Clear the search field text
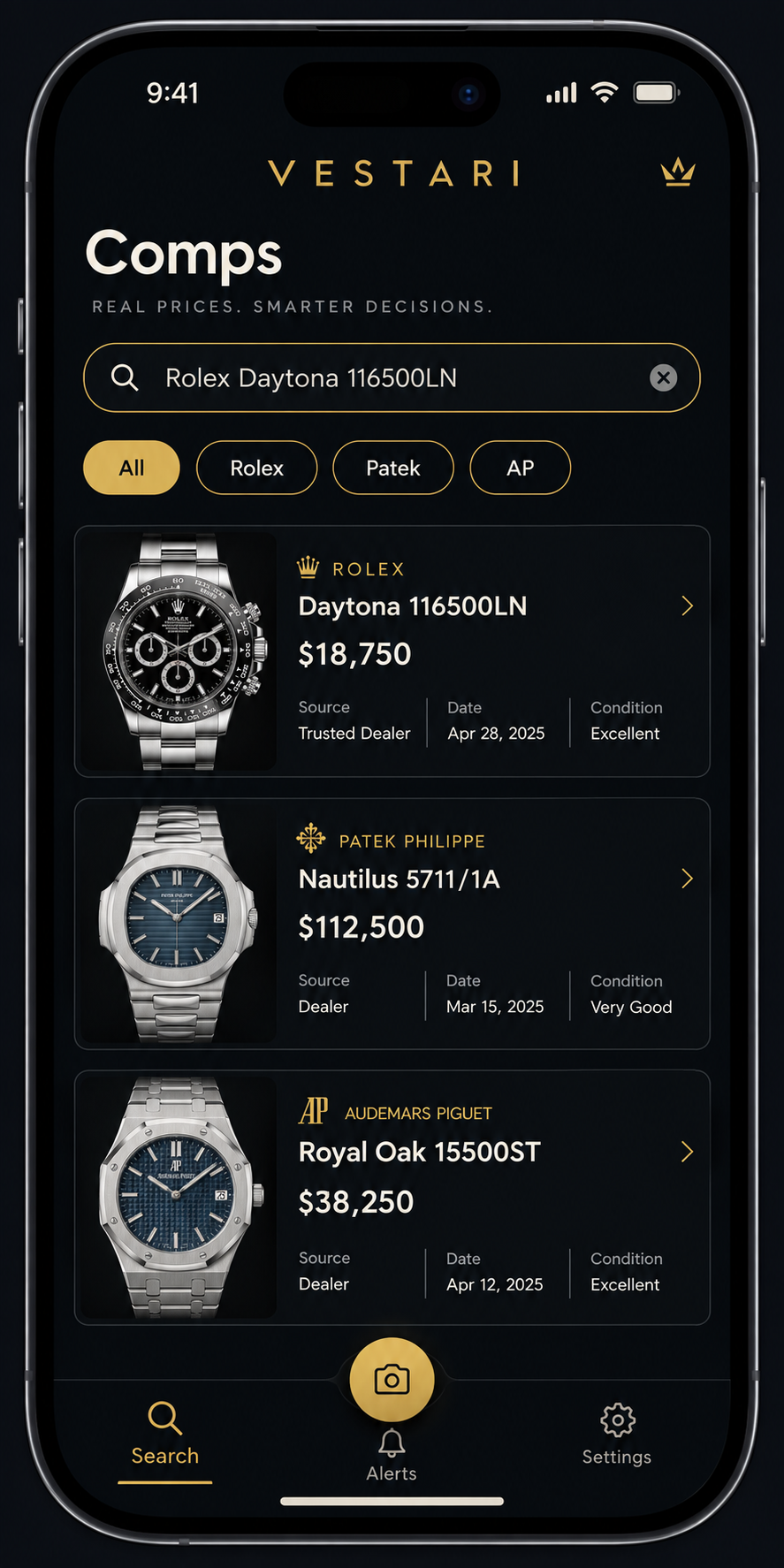The image size is (784, 1568). (663, 378)
